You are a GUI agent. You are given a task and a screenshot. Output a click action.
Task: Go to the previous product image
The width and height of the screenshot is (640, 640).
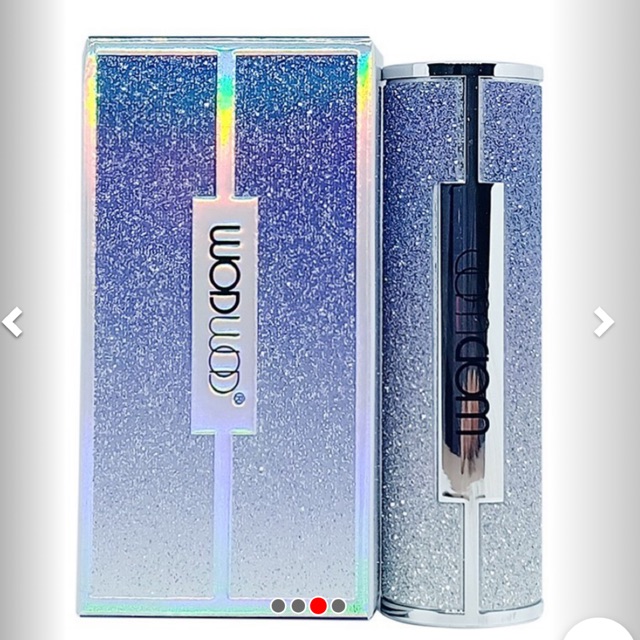pyautogui.click(x=12, y=322)
